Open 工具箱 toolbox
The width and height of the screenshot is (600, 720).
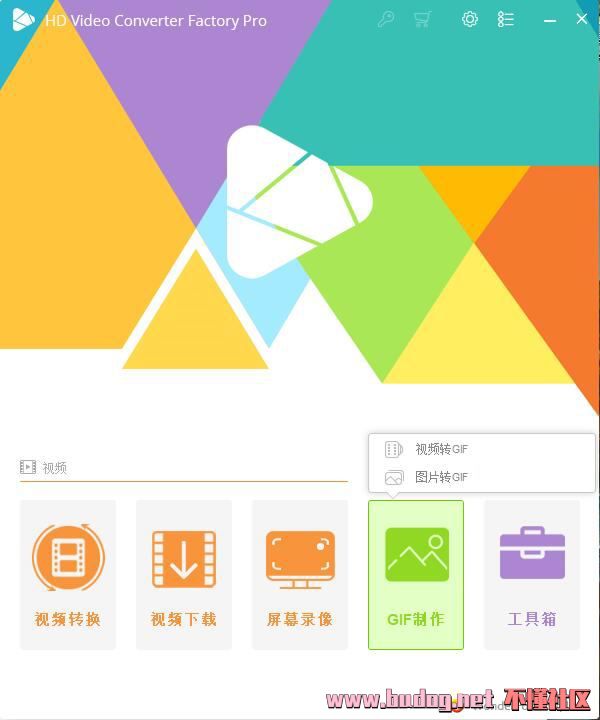pos(532,574)
